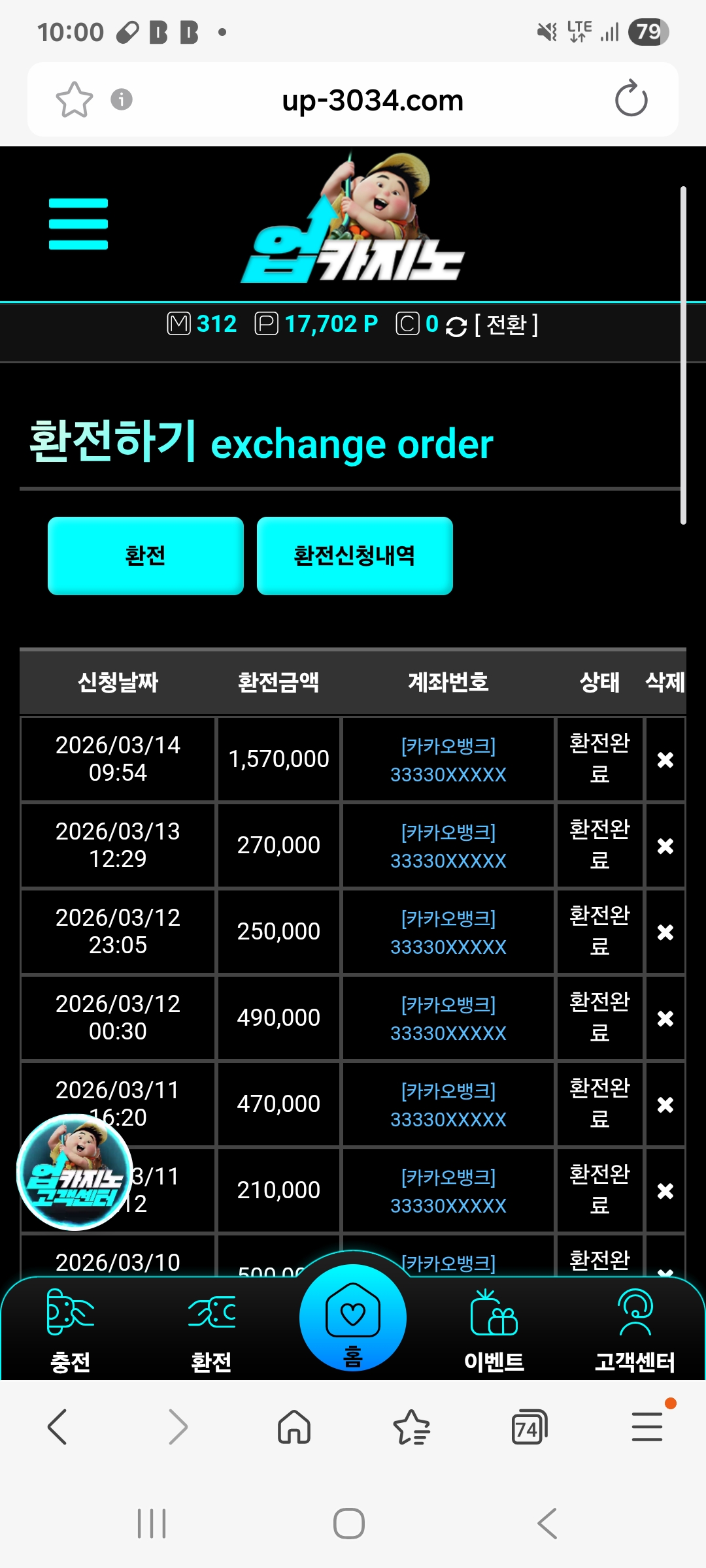Open the floating 고객센터 support bubble

tap(75, 1173)
